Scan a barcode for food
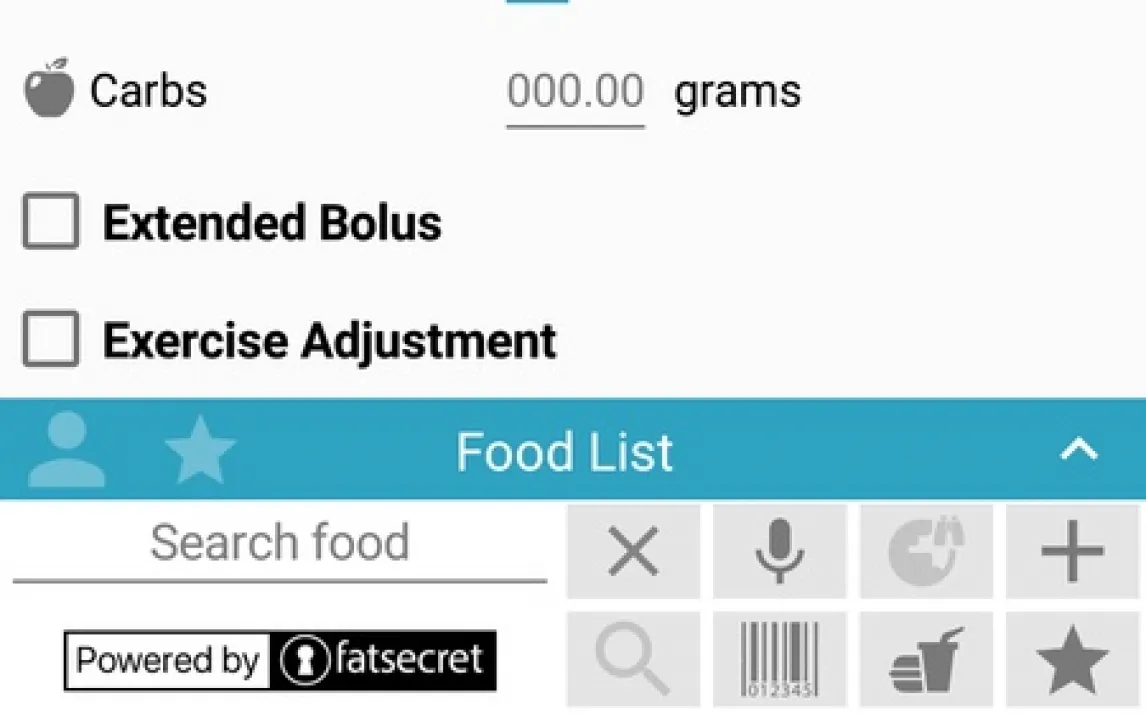This screenshot has height=716, width=1146. pos(779,660)
